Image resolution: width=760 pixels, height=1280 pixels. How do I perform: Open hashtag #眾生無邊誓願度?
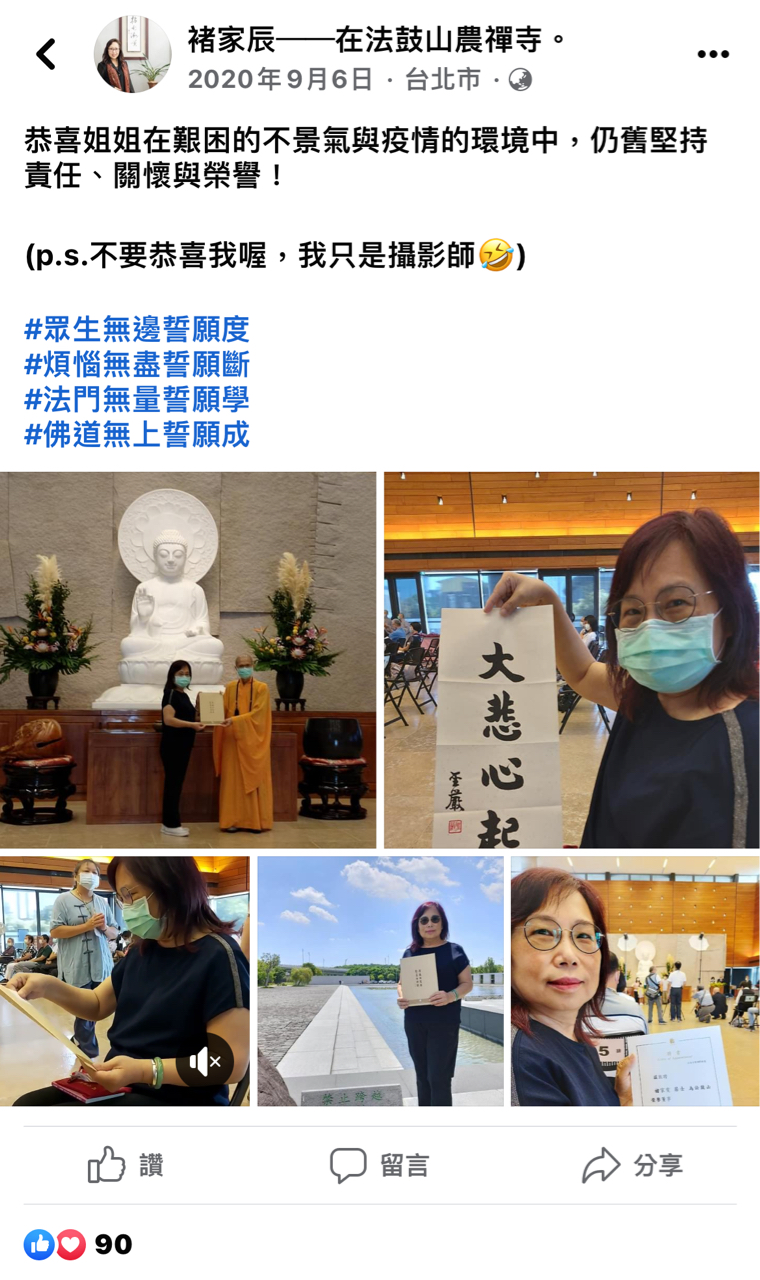[x=137, y=329]
